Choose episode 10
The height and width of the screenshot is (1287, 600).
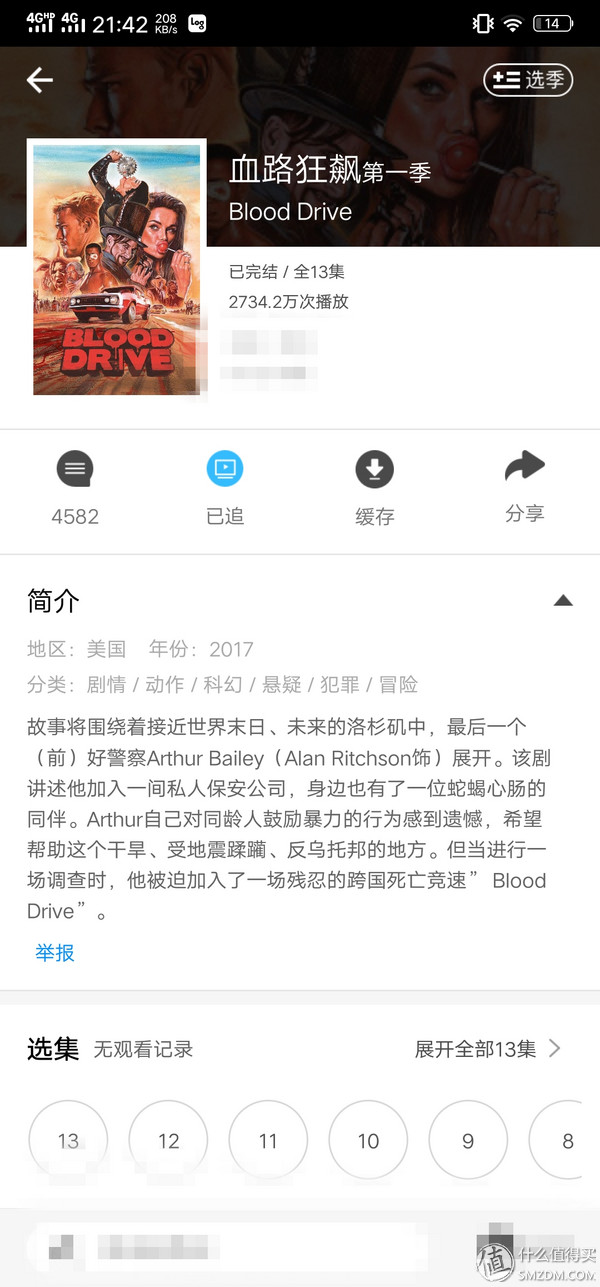[x=368, y=1140]
